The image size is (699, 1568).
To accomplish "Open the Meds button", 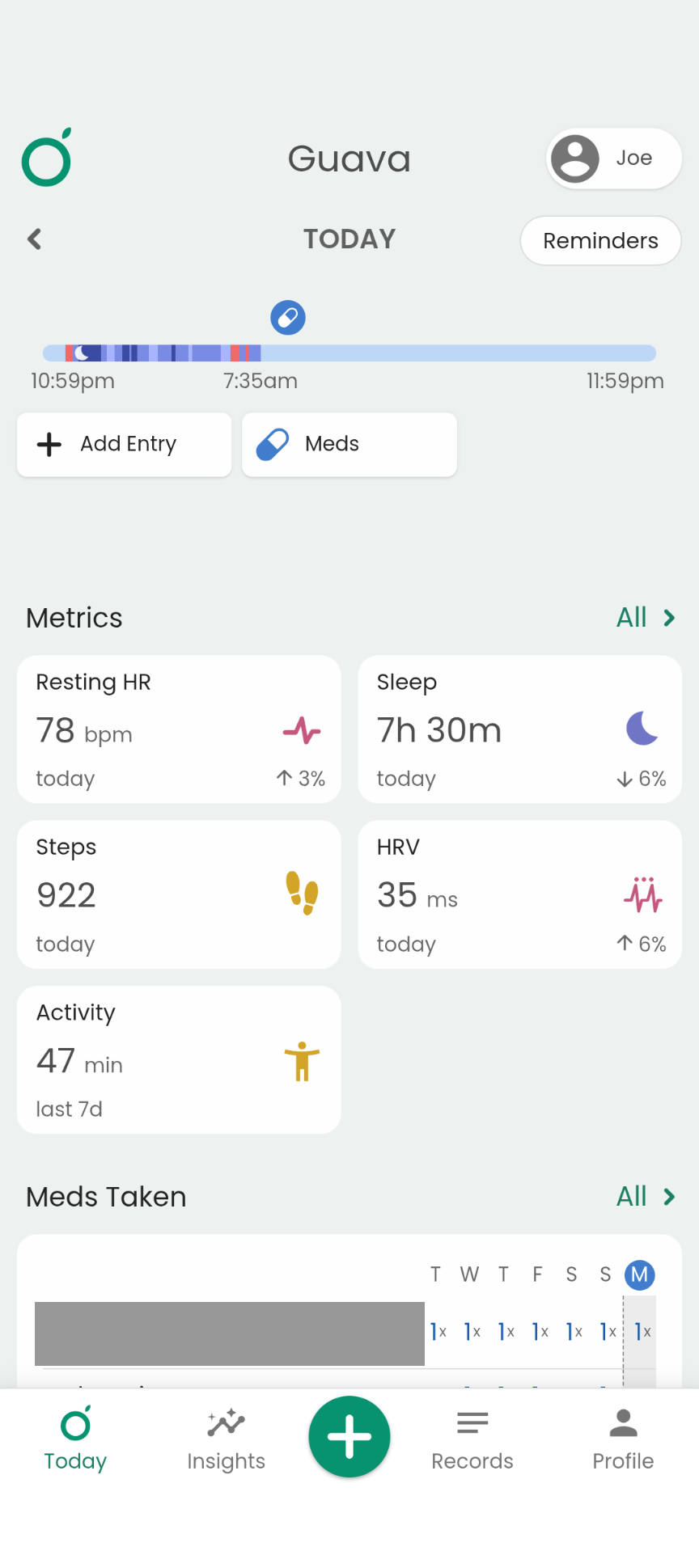I will point(349,444).
